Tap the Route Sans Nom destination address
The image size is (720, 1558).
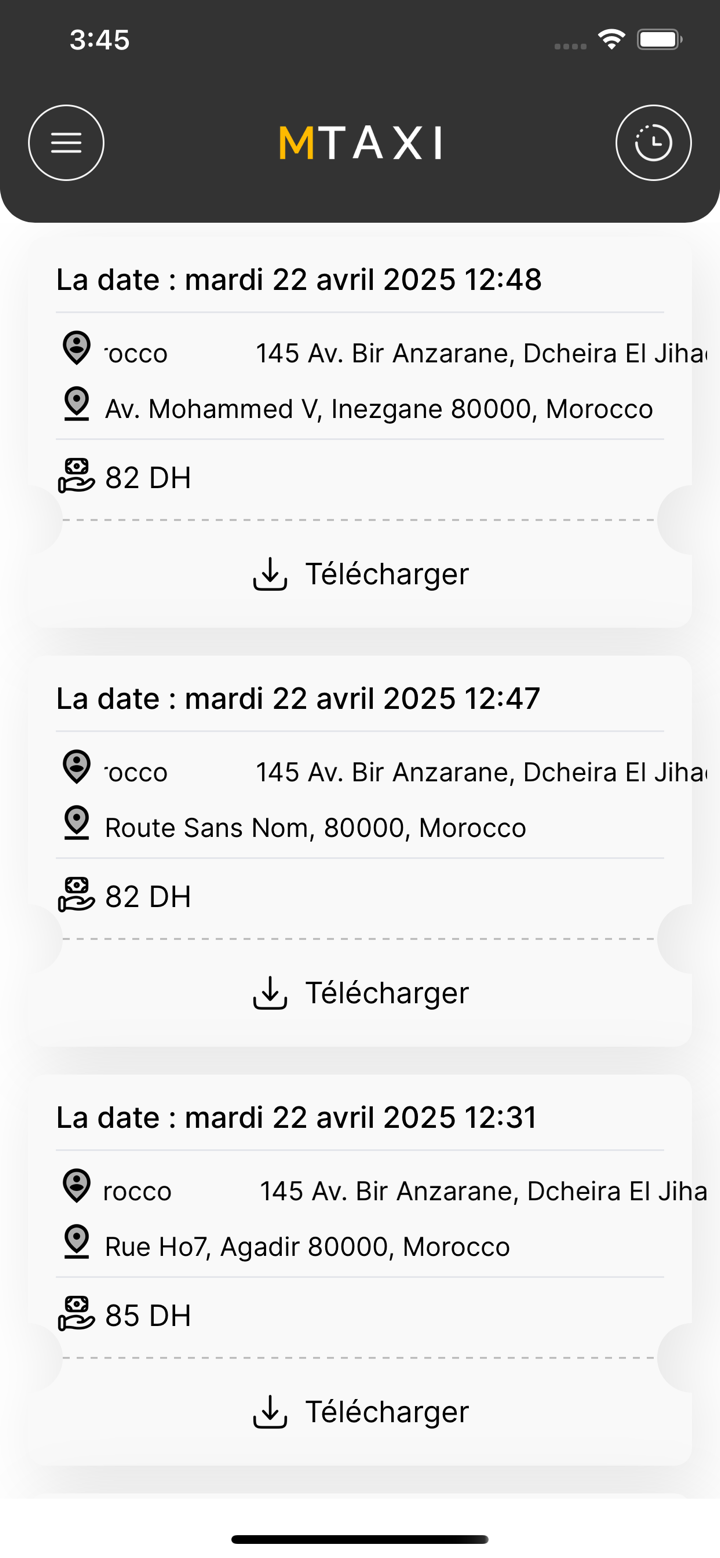pos(315,827)
